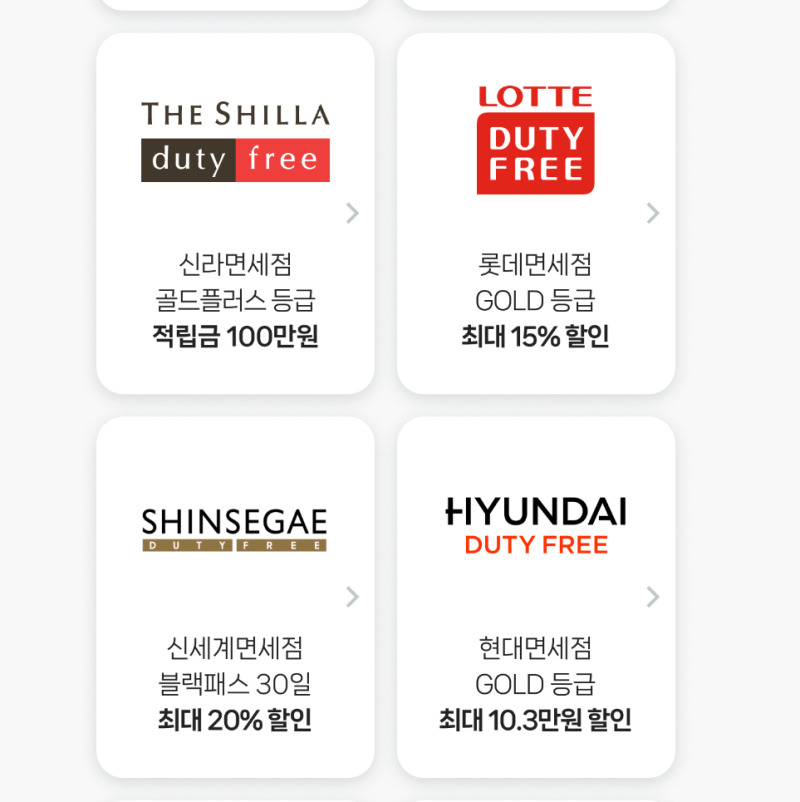Open the 신세계면세점 블랙패스 30일 card
Screen dimensions: 800x802
click(235, 597)
